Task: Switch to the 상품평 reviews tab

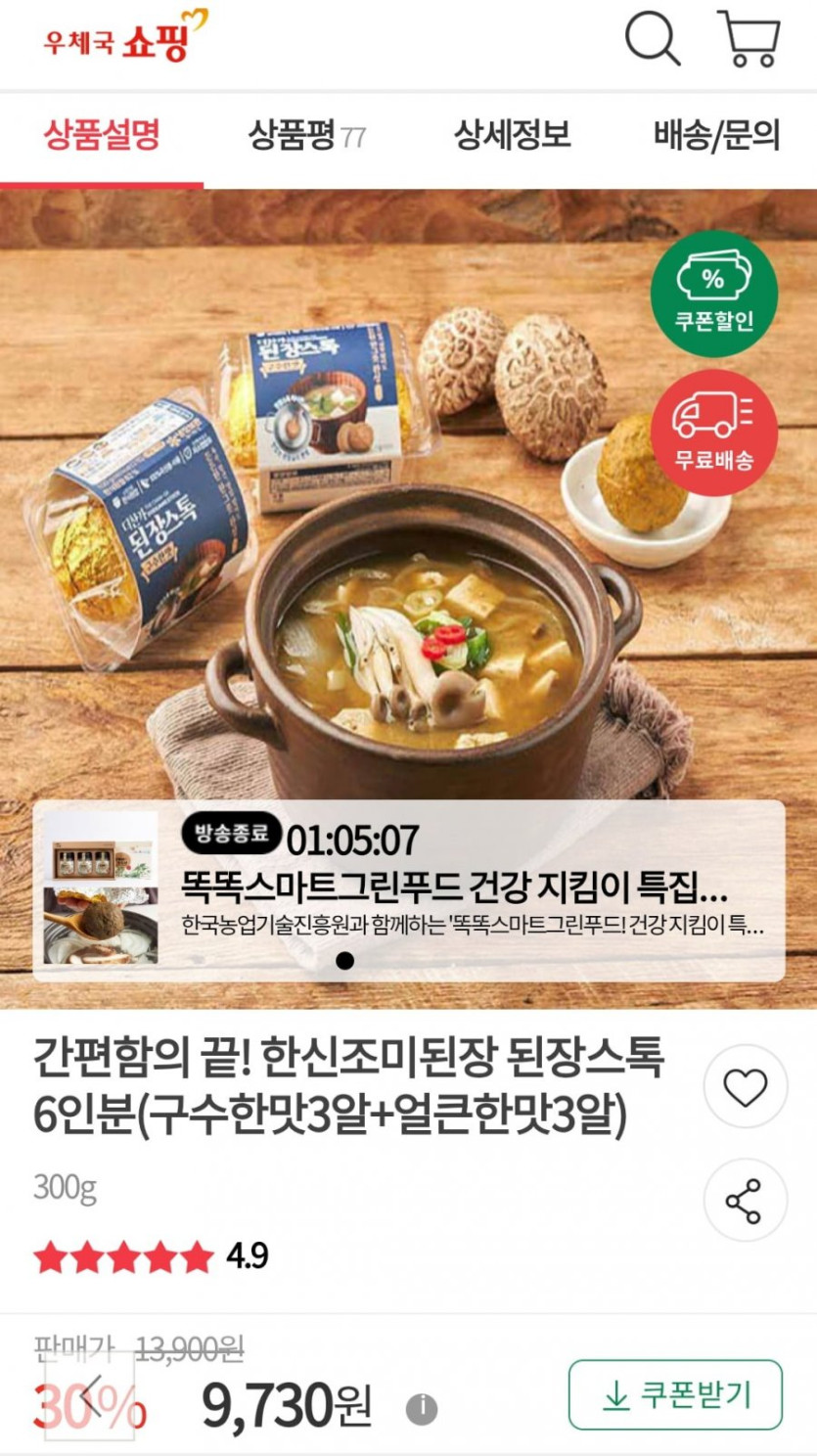Action: (306, 135)
